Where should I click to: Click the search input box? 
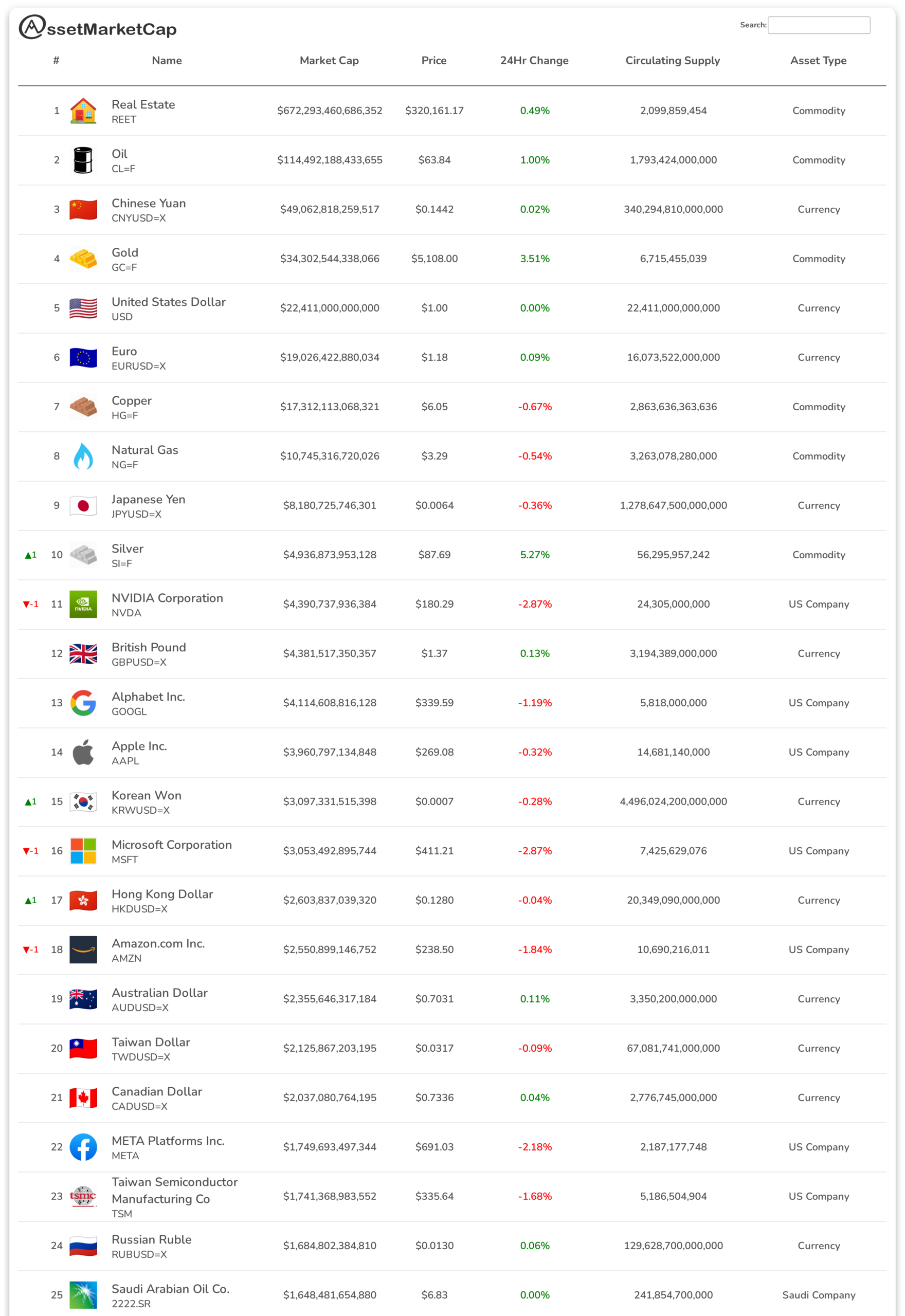819,25
